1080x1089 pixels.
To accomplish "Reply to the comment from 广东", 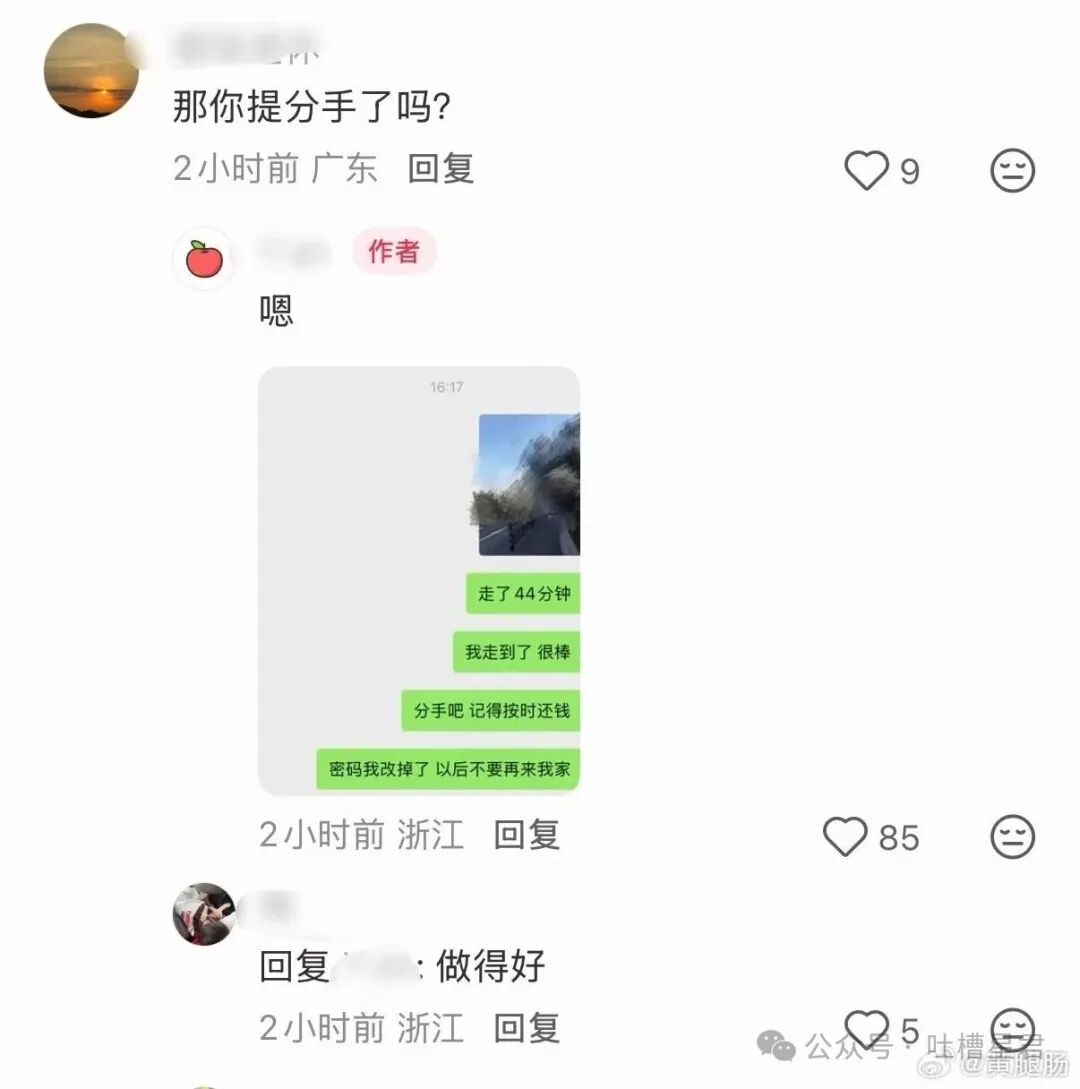I will [440, 169].
